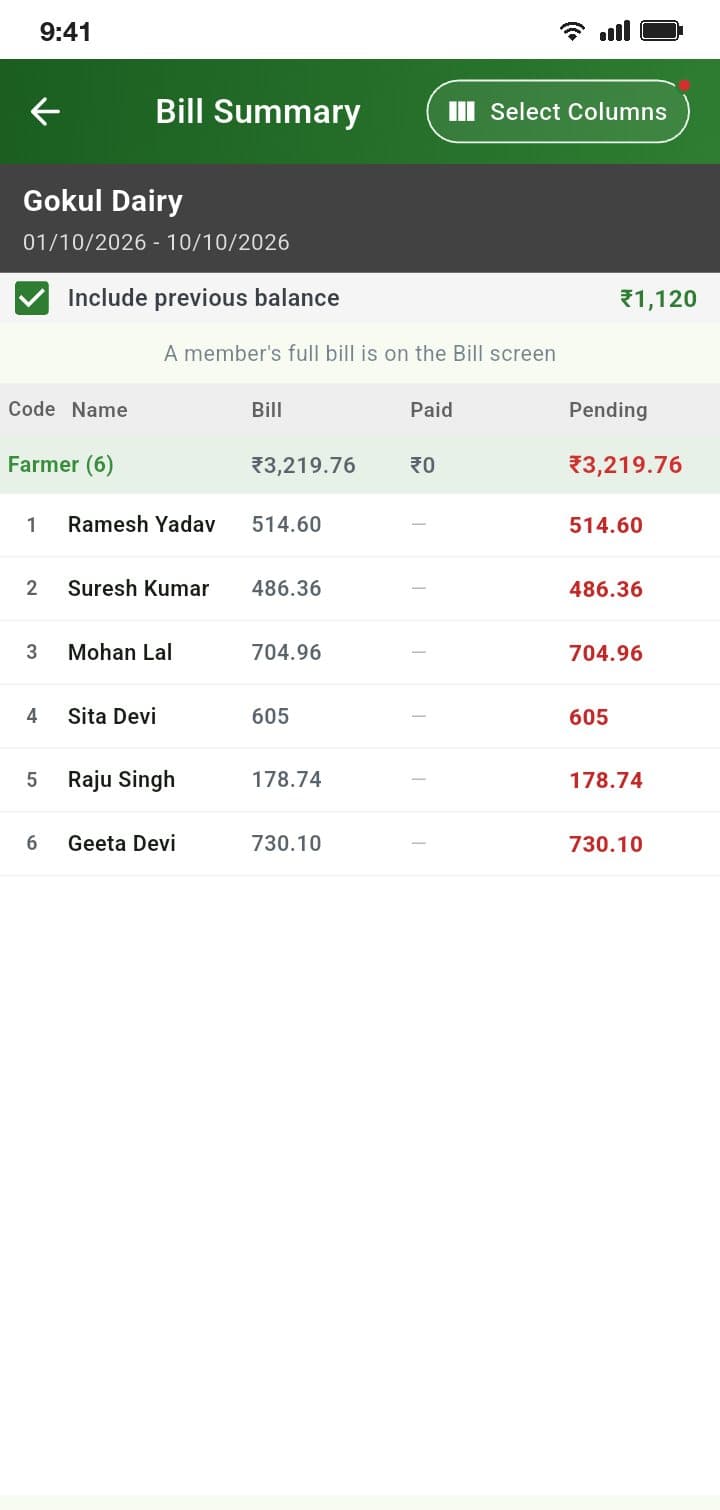Uncheck Include previous balance
The width and height of the screenshot is (720, 1510).
(x=32, y=298)
